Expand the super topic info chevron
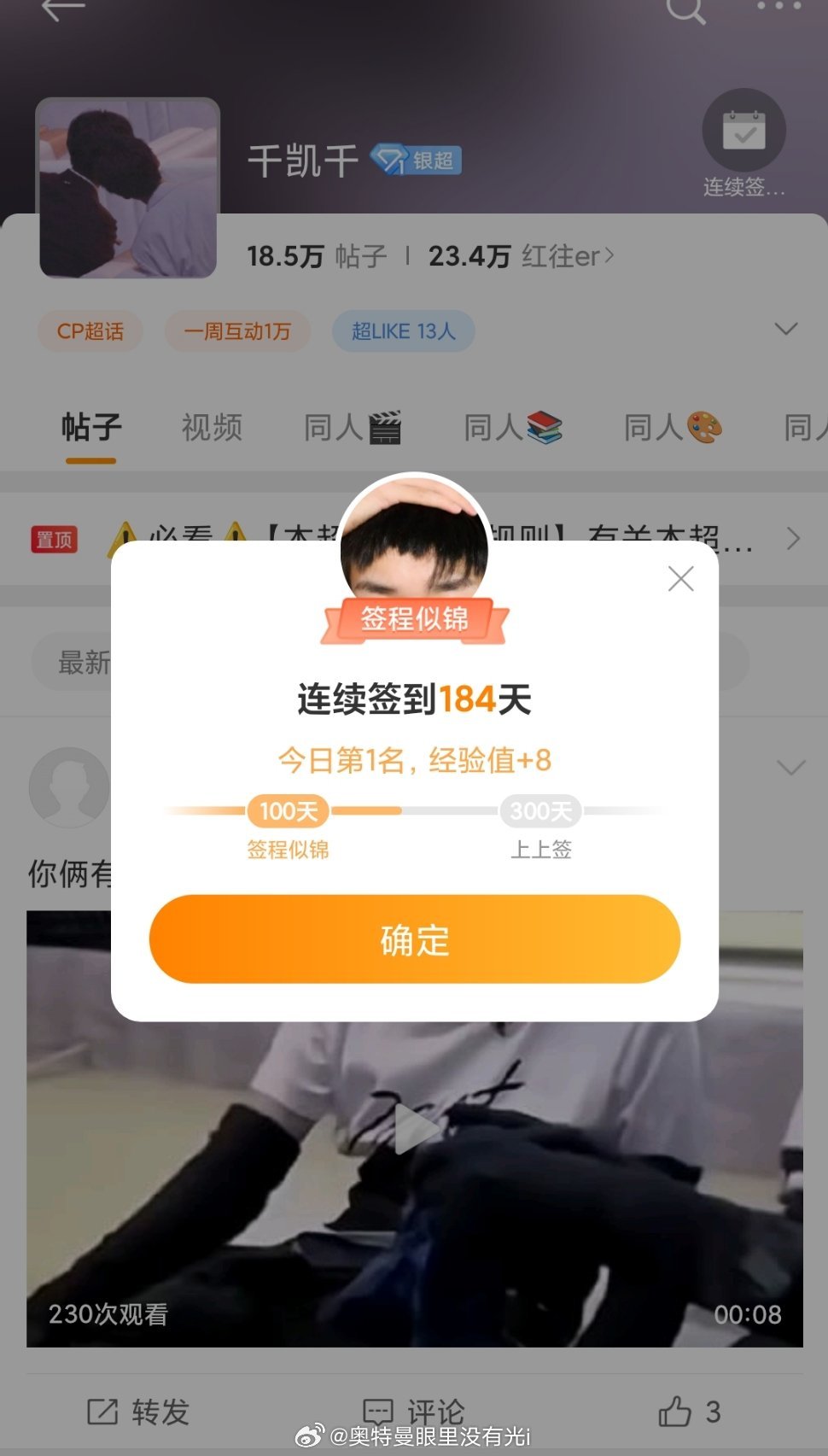 tap(785, 329)
